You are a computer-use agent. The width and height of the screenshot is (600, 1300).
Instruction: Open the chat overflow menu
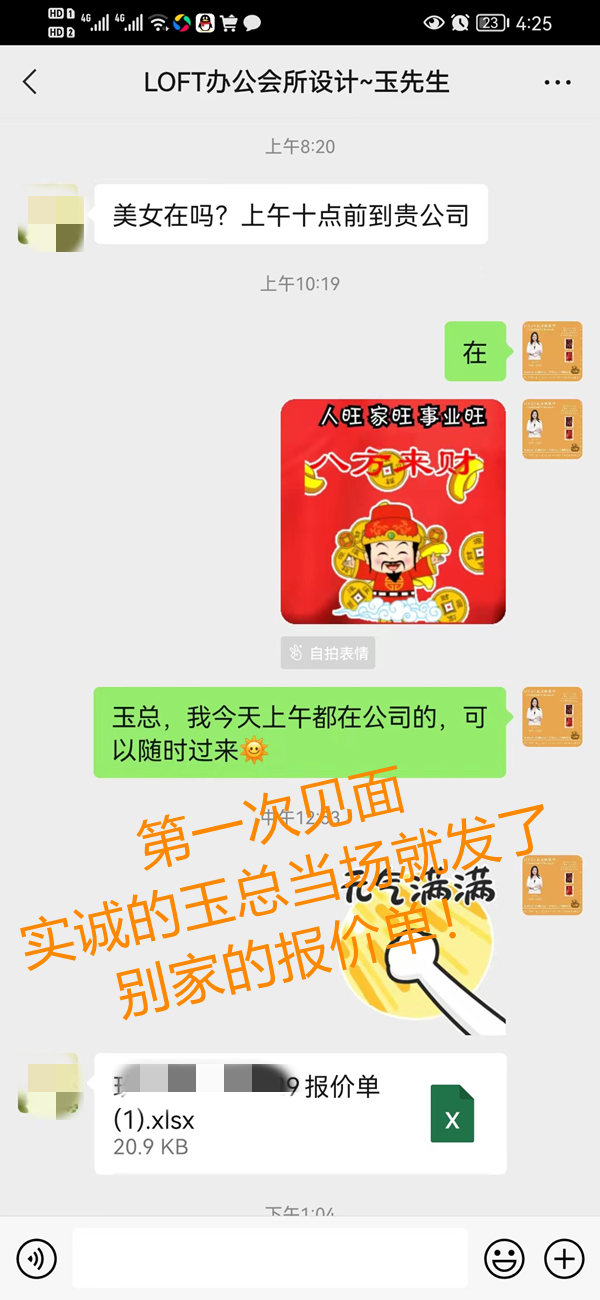point(557,82)
